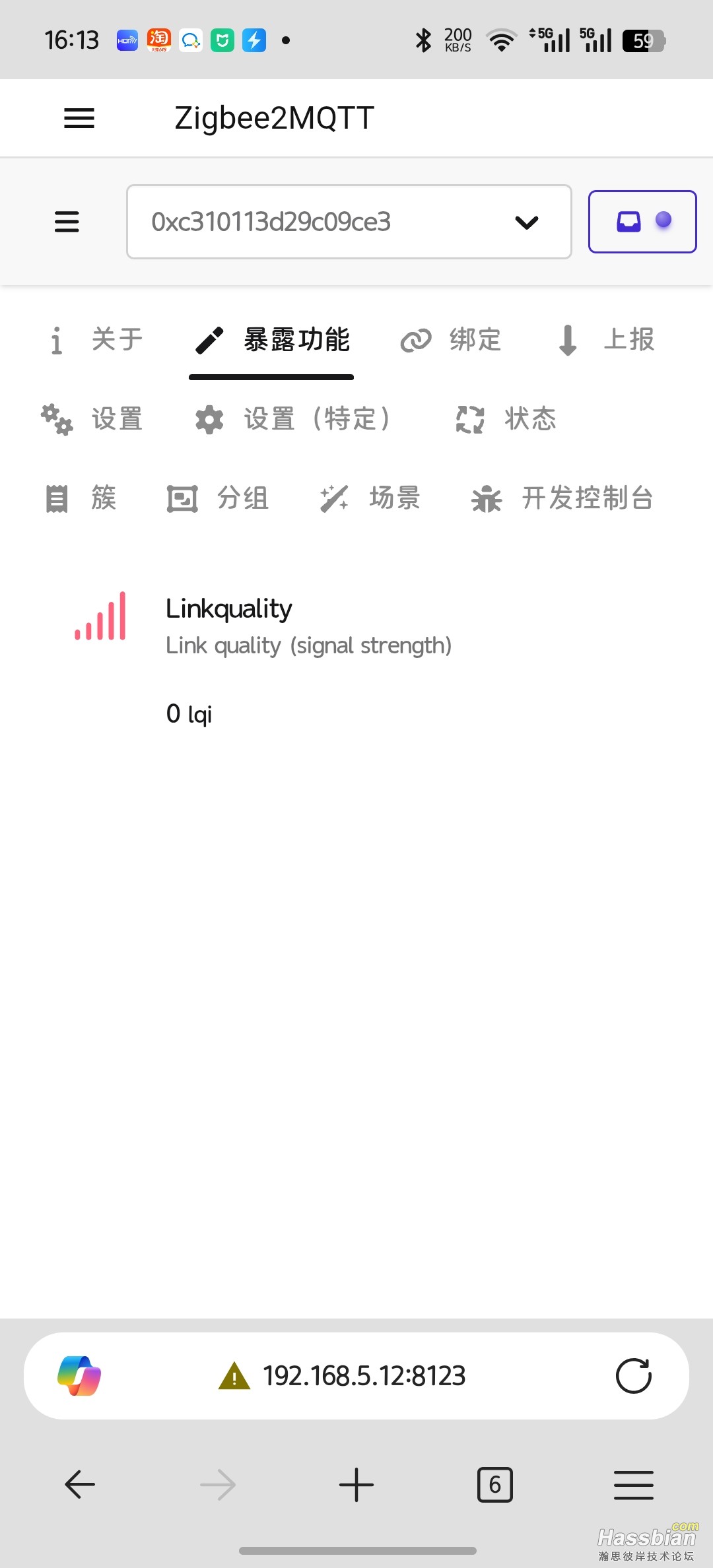Switch to the 分组 tab
Viewport: 713px width, 1568px height.
pos(218,498)
